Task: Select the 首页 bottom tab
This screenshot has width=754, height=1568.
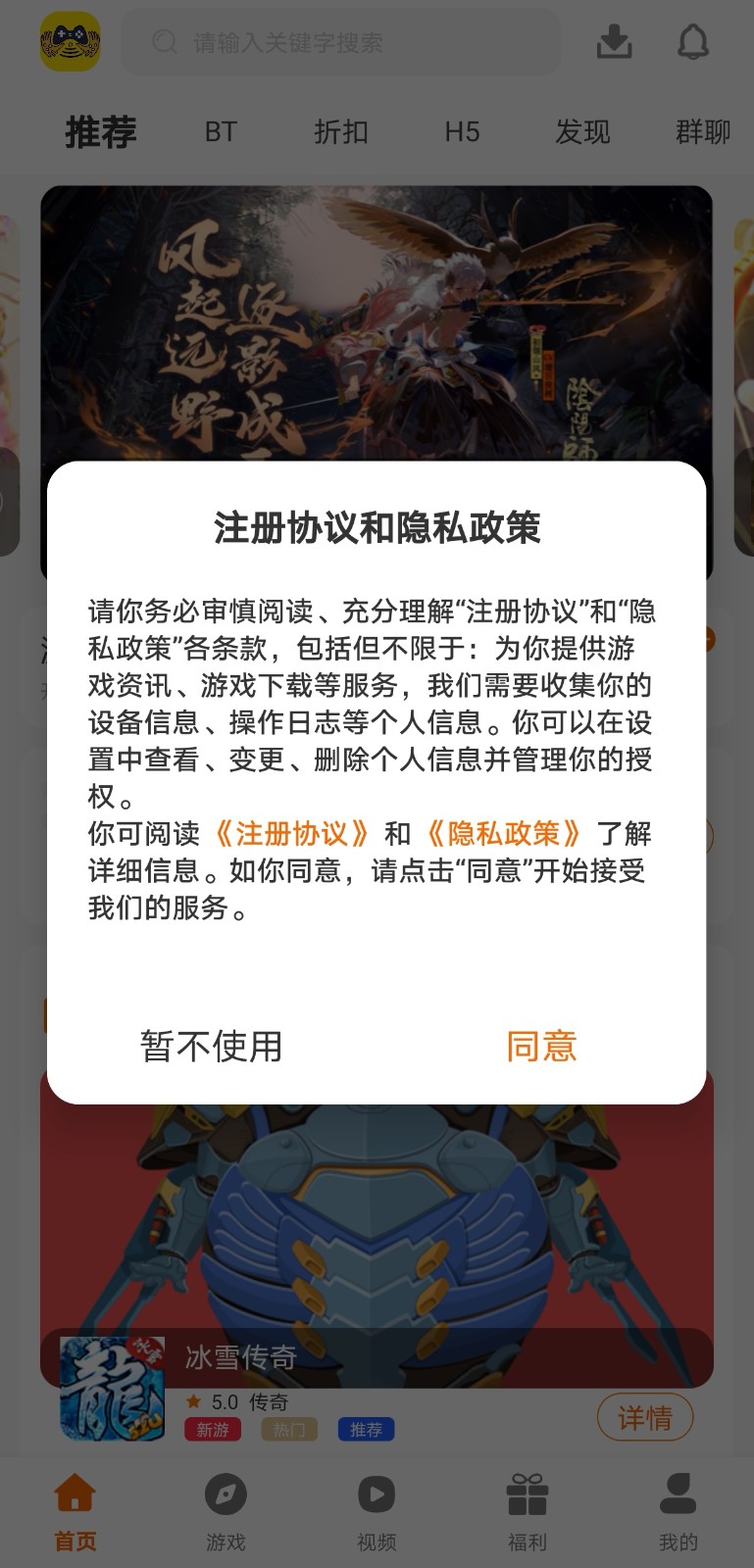Action: [x=75, y=1512]
